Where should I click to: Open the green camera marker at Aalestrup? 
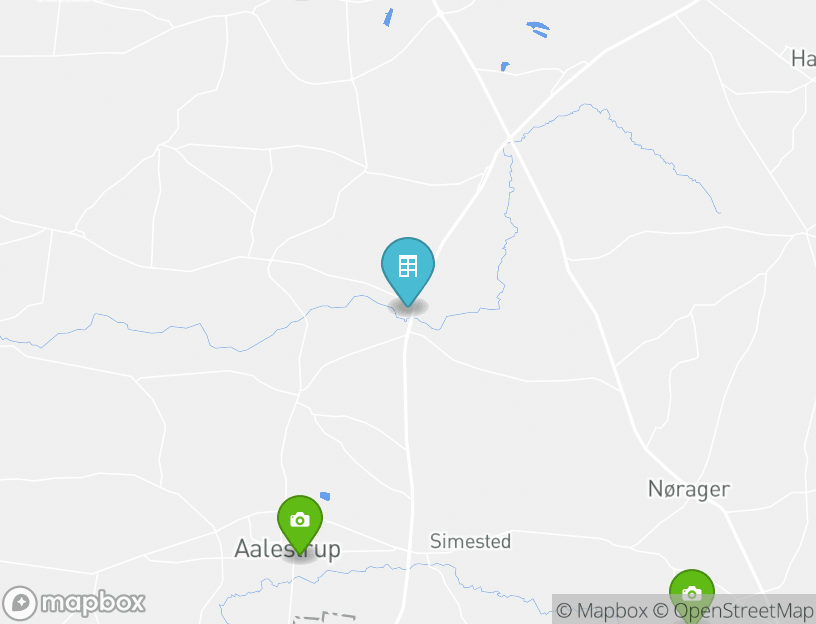[299, 521]
